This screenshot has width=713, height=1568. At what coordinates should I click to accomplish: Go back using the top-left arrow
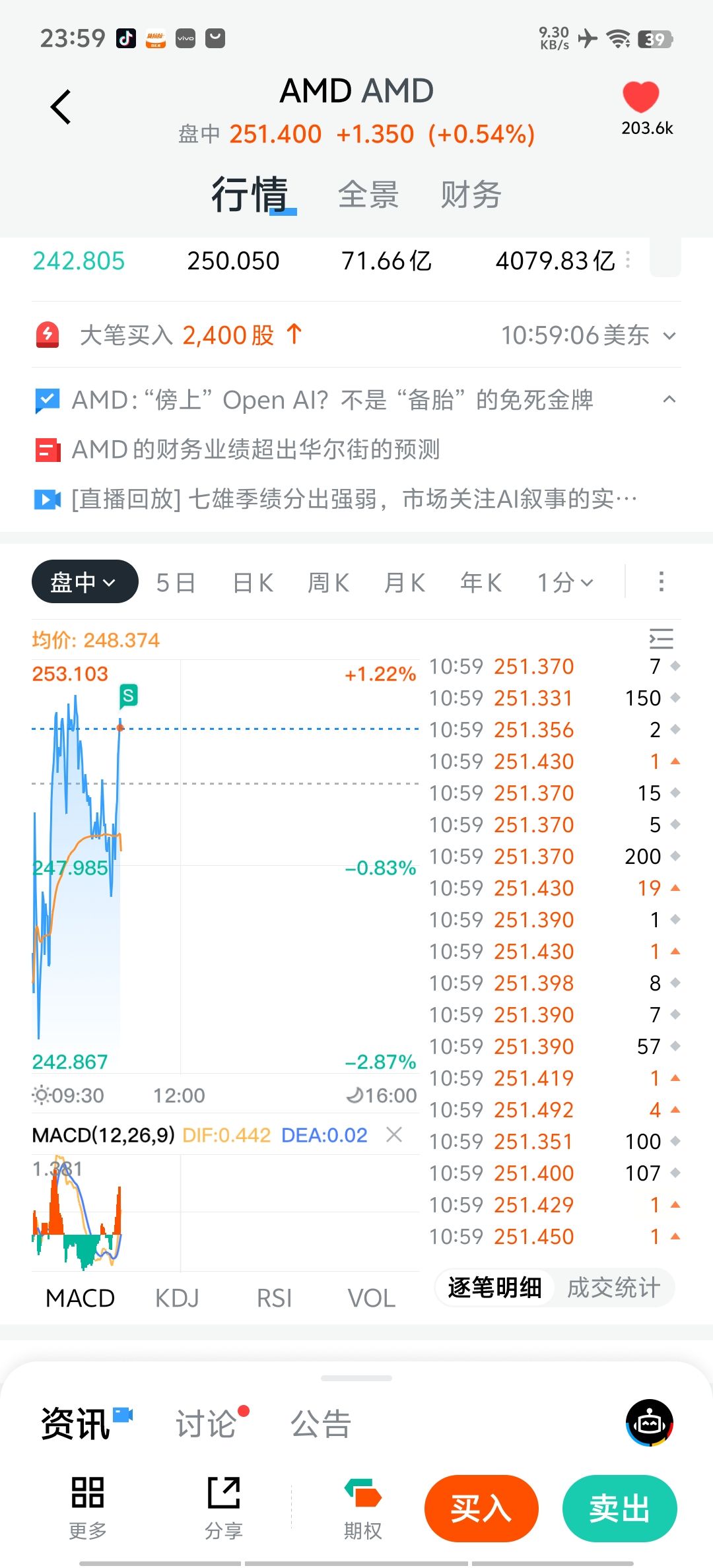[x=61, y=107]
